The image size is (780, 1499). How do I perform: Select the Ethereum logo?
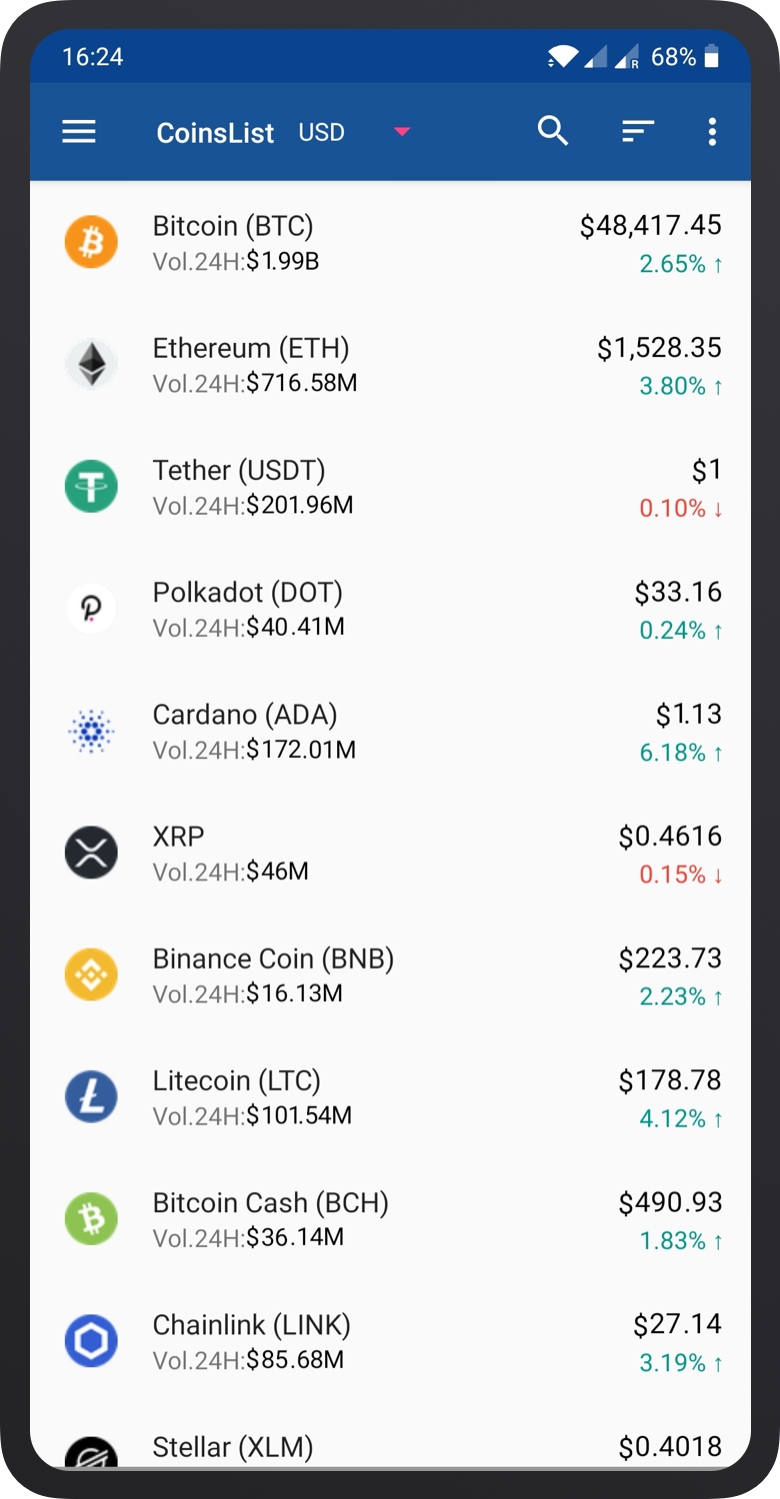(91, 364)
